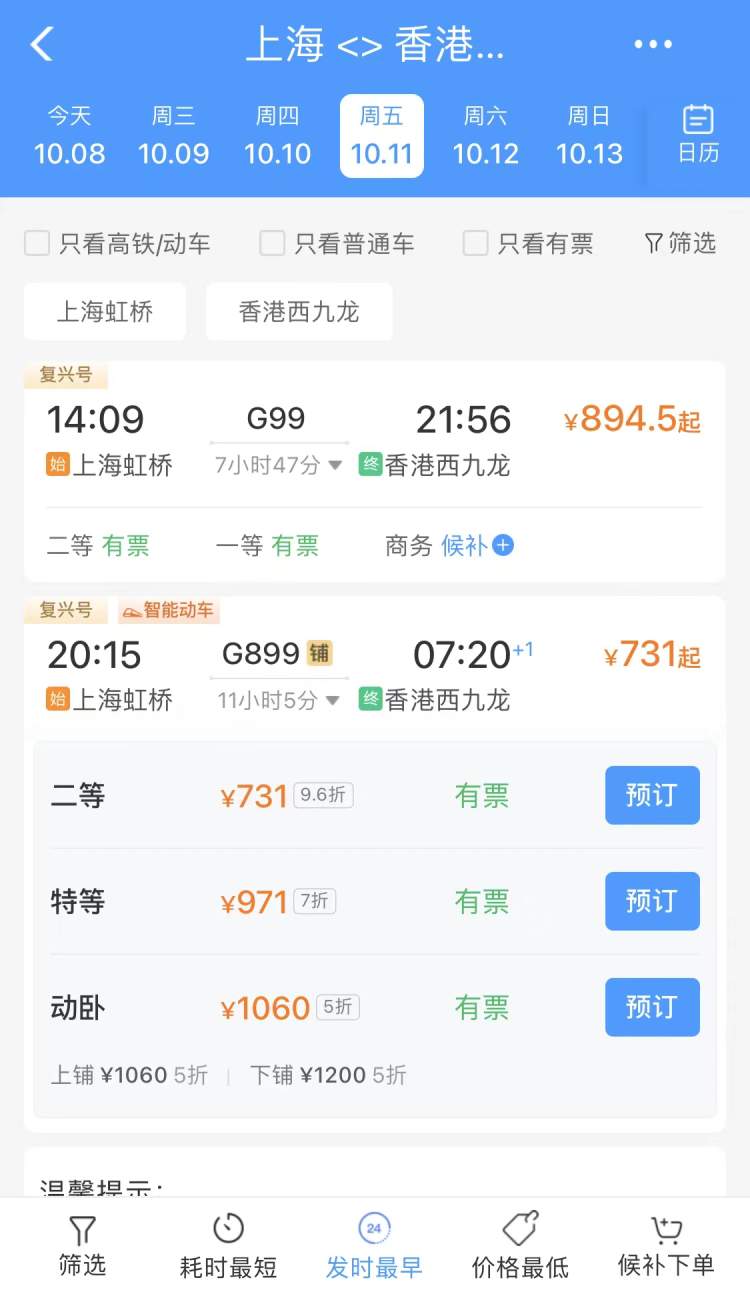This screenshot has height=1294, width=750.
Task: Book the 特等 ¥971 seat
Action: 652,901
